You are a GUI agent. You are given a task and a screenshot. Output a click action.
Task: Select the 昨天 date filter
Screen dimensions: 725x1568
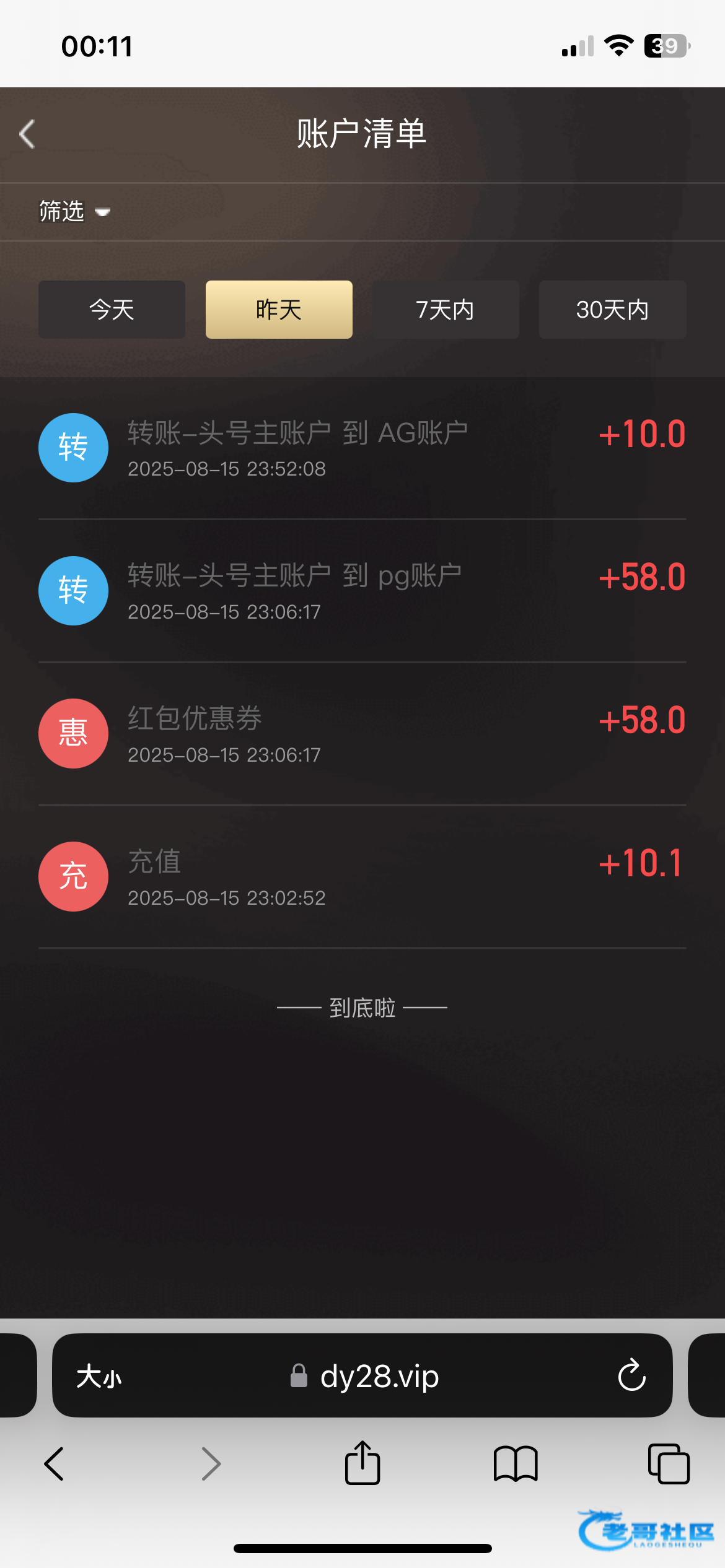[279, 310]
